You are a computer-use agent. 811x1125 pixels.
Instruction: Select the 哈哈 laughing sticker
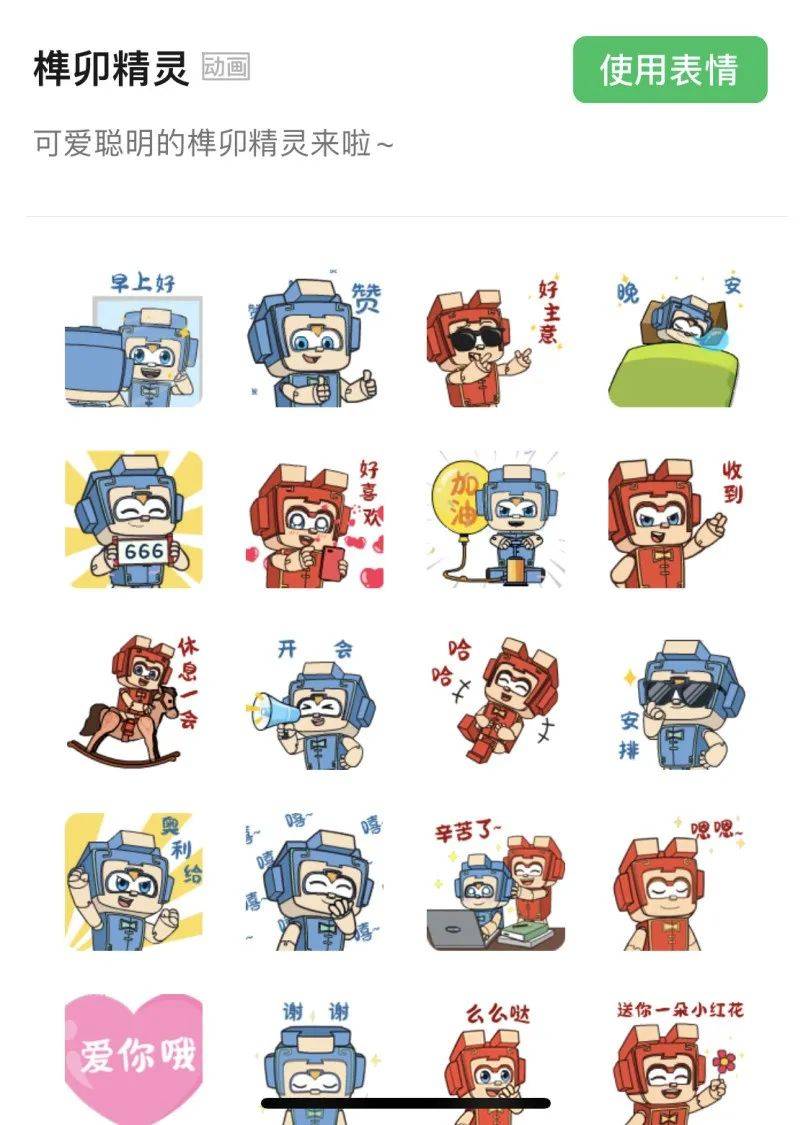[x=496, y=701]
